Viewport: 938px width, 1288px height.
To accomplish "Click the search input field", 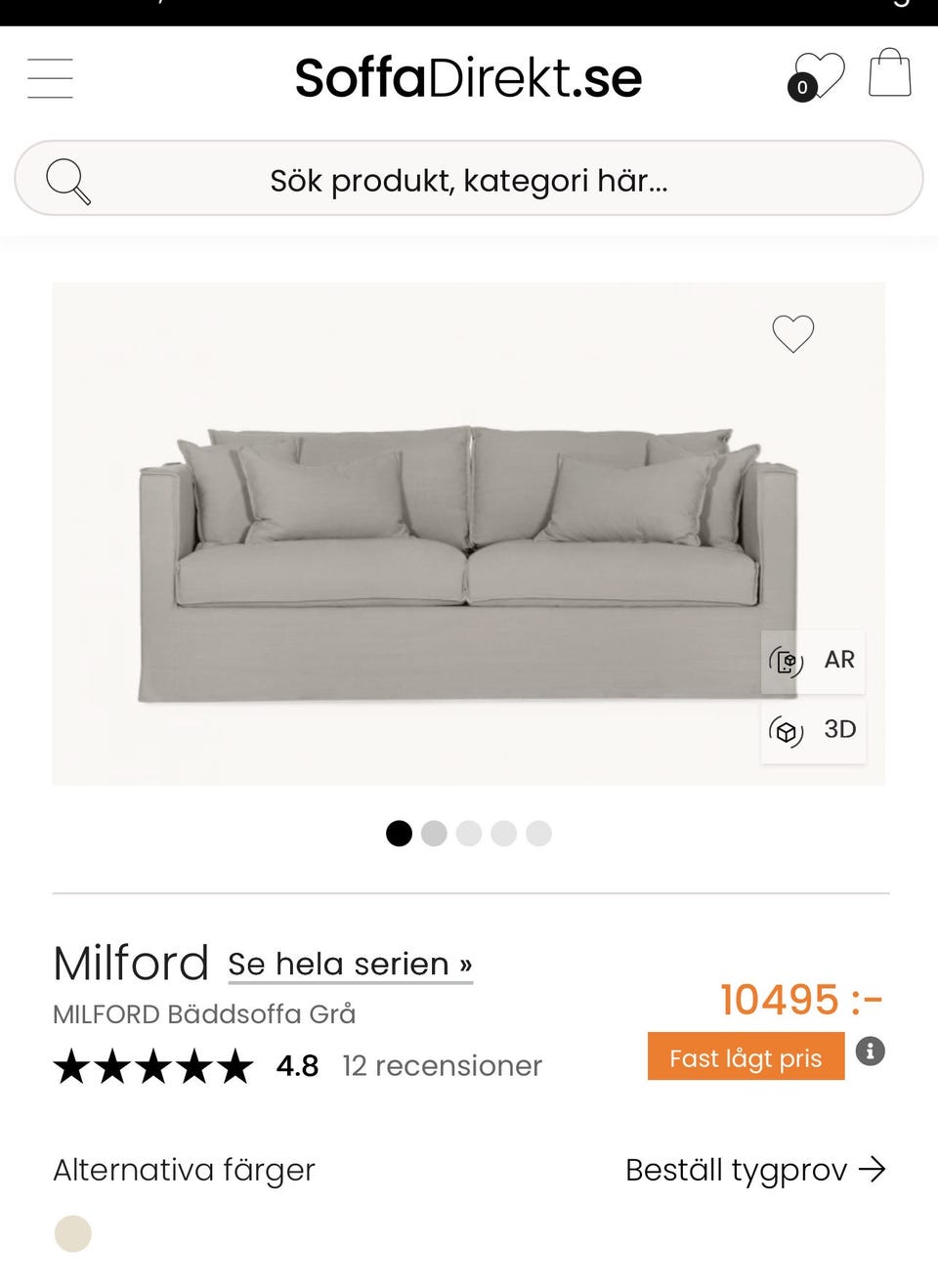I will 469,179.
